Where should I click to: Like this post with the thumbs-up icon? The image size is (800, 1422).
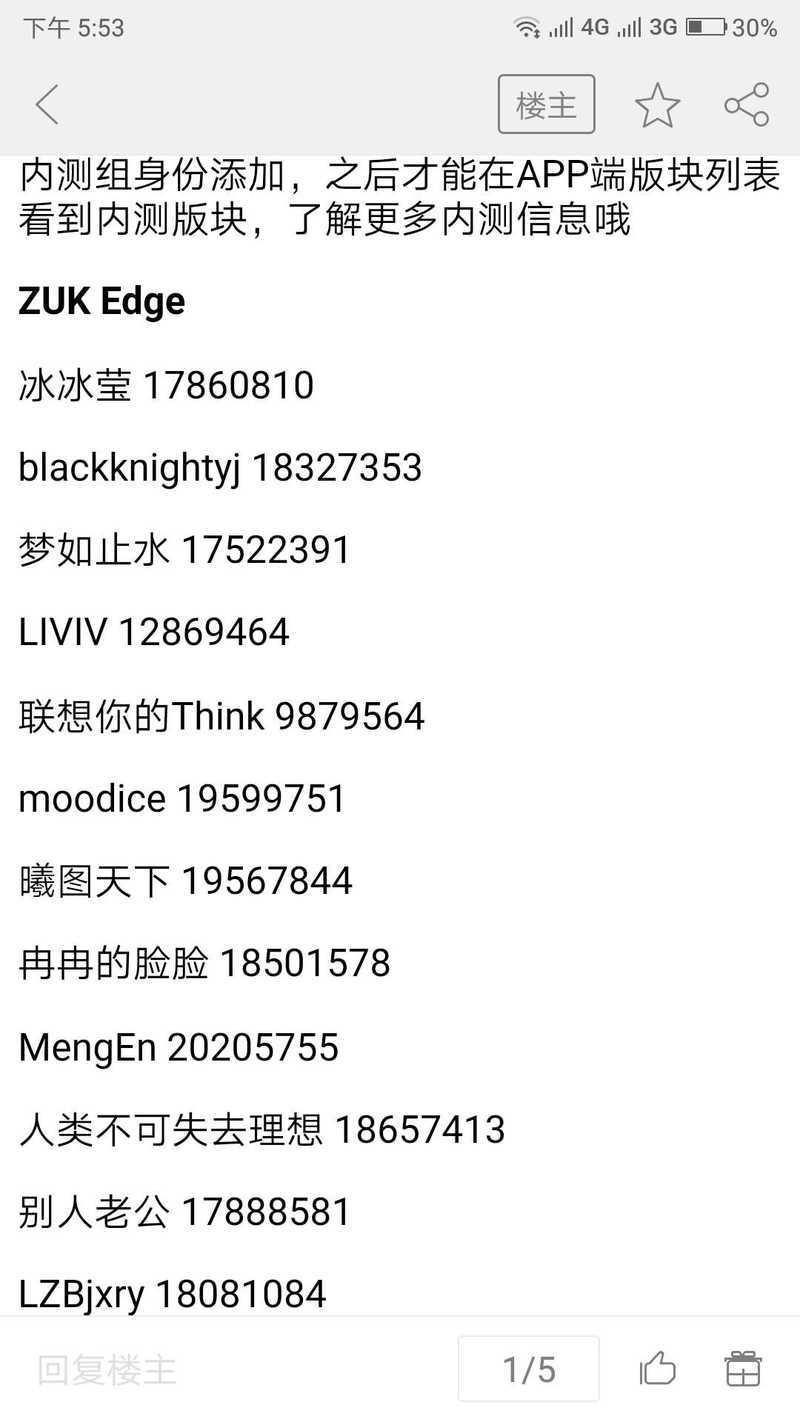tap(658, 1369)
